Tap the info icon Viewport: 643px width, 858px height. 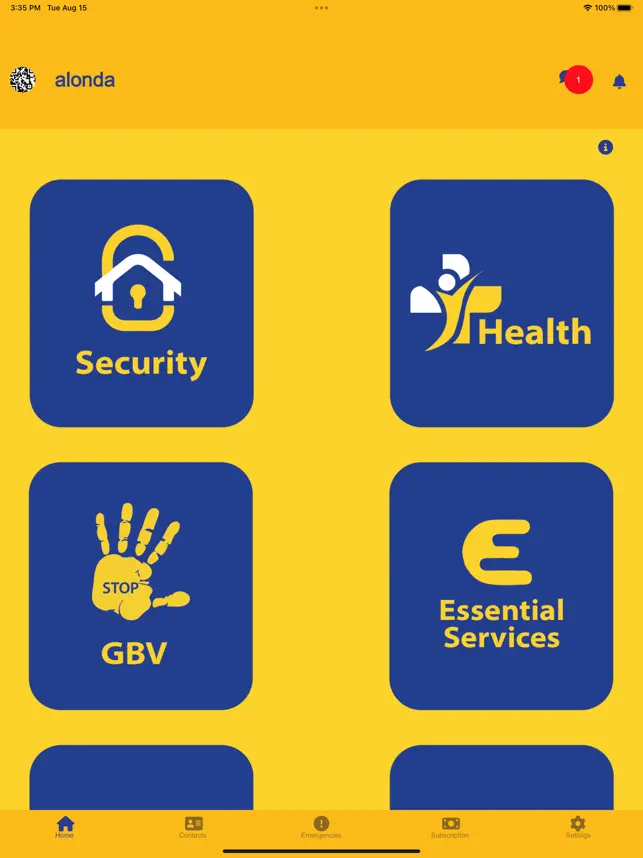pos(605,147)
